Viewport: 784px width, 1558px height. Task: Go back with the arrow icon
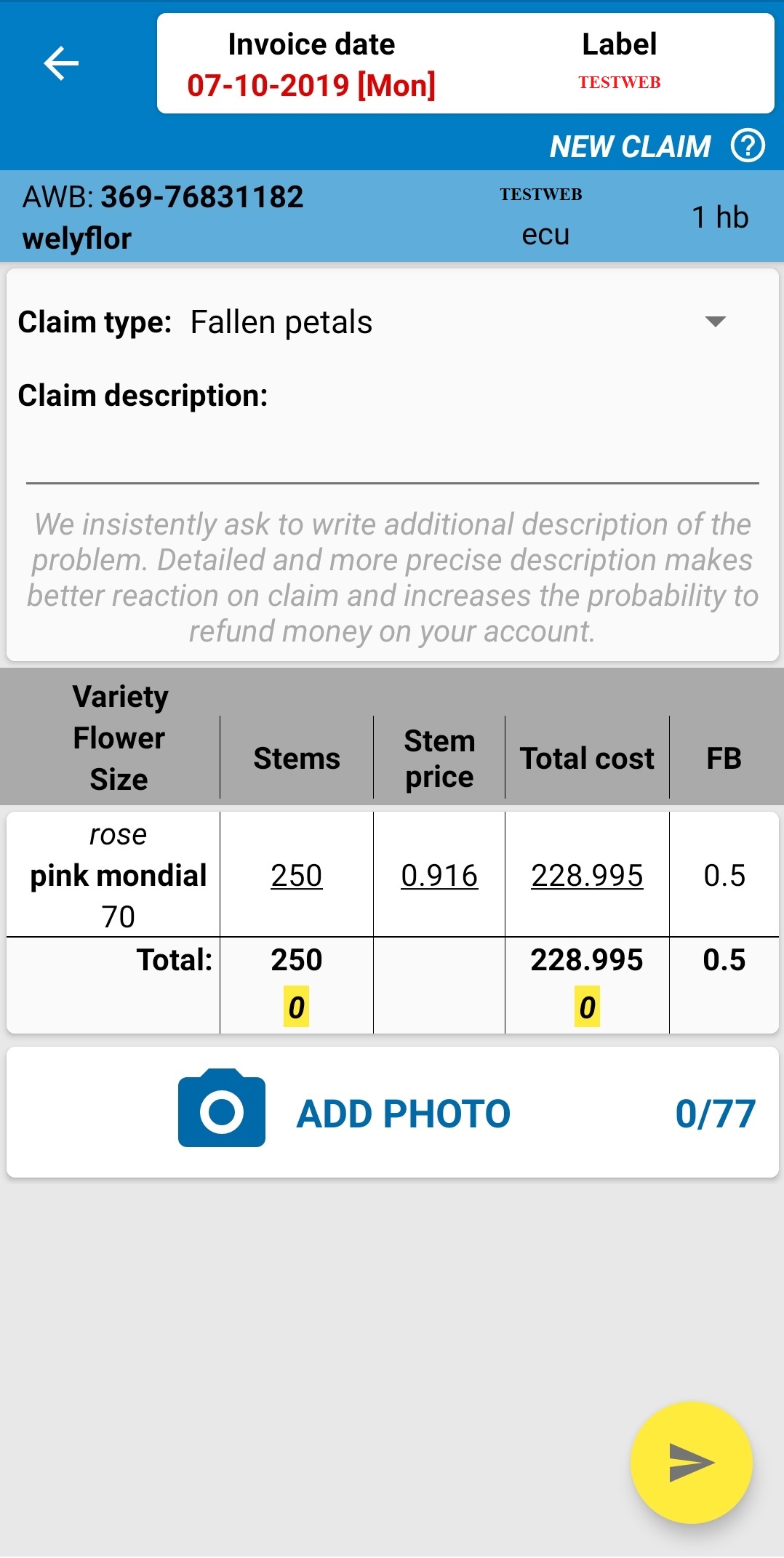pyautogui.click(x=61, y=63)
